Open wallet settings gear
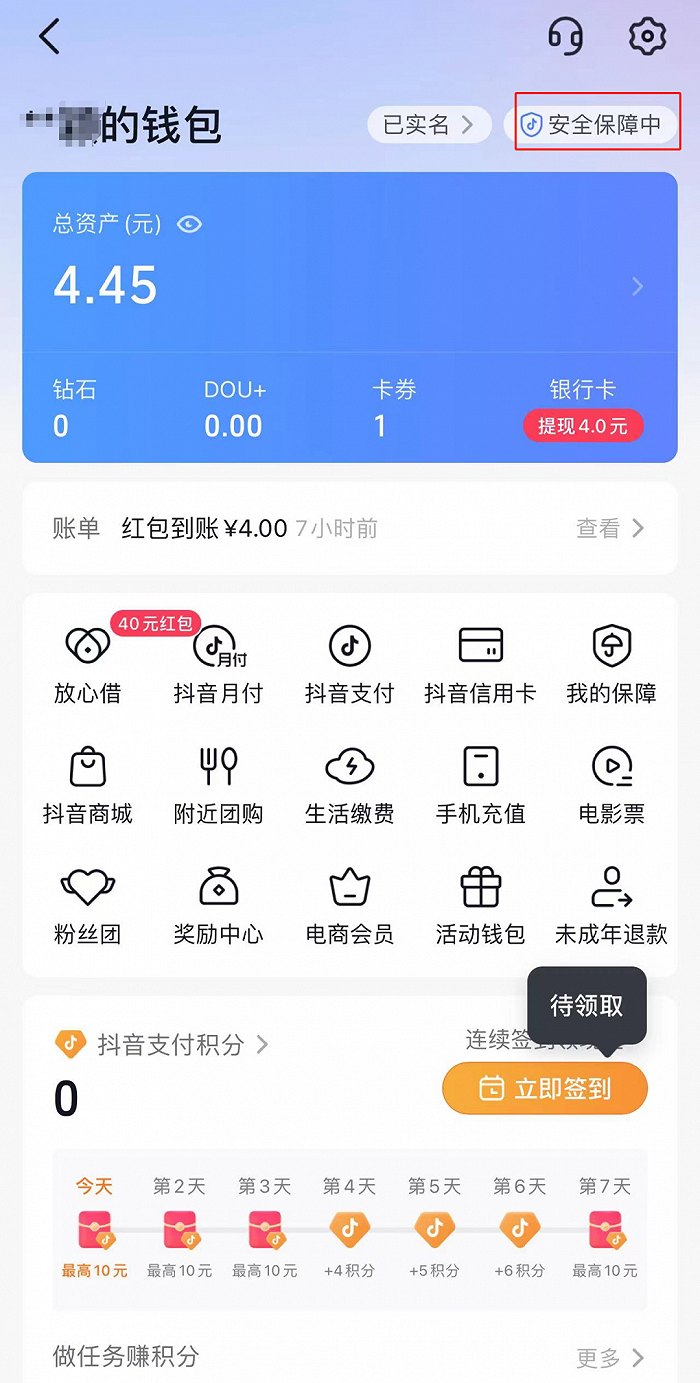The height and width of the screenshot is (1383, 700). pyautogui.click(x=647, y=37)
